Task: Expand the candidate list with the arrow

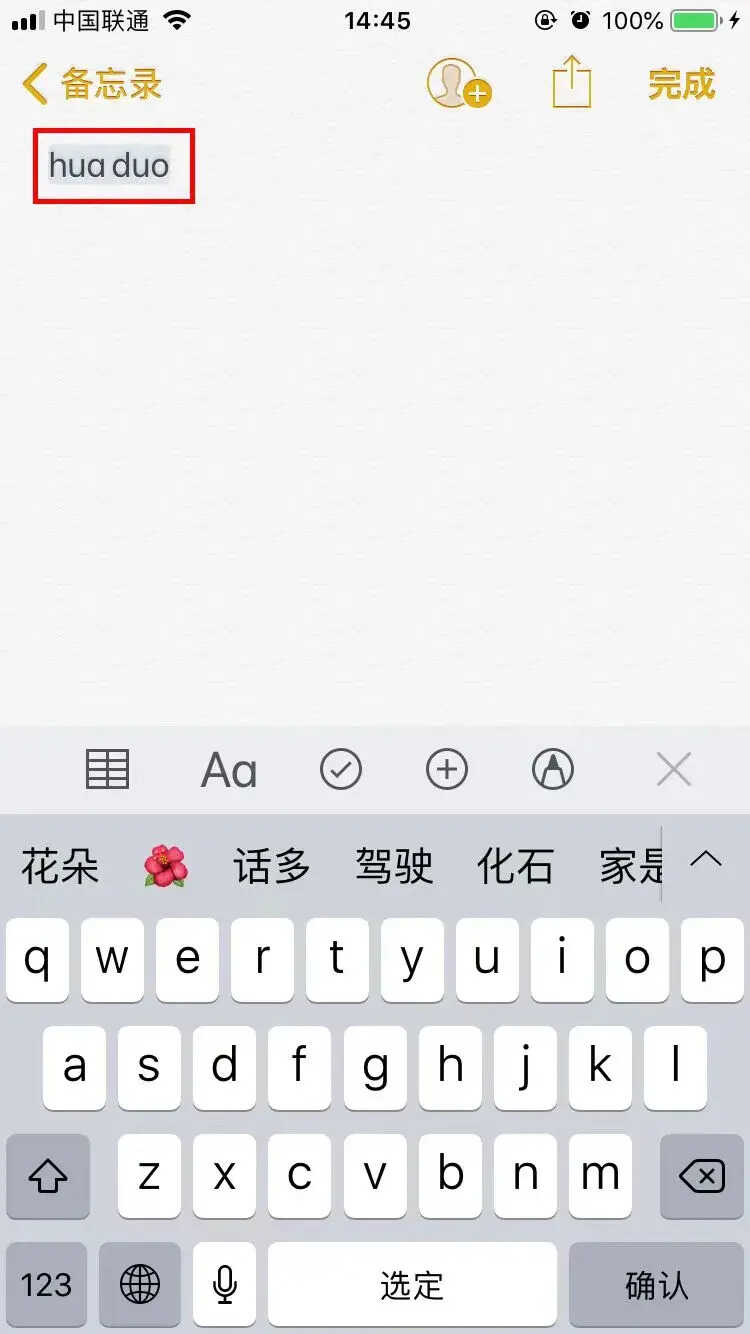Action: [x=706, y=860]
